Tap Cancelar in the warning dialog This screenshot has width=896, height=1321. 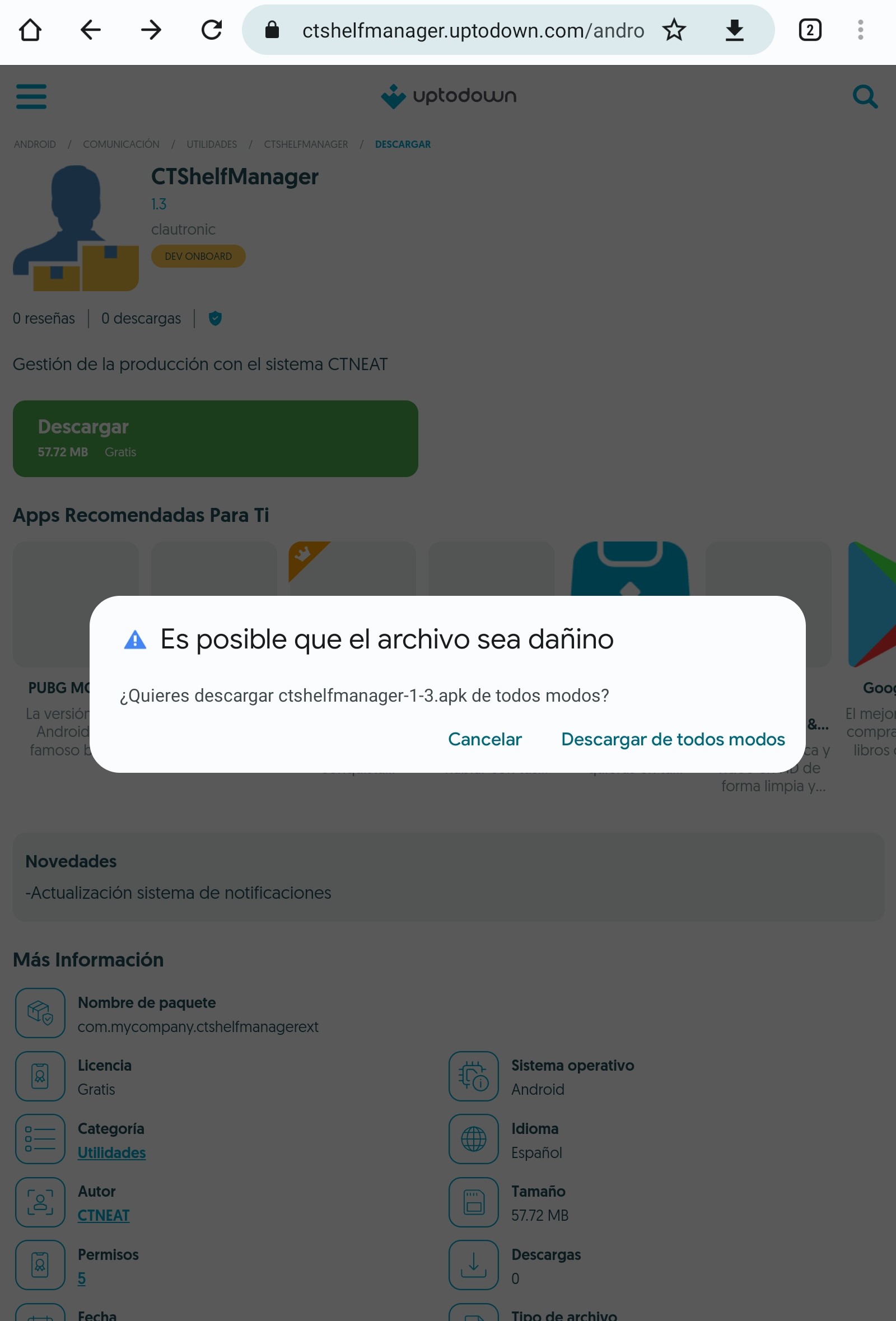pos(484,739)
